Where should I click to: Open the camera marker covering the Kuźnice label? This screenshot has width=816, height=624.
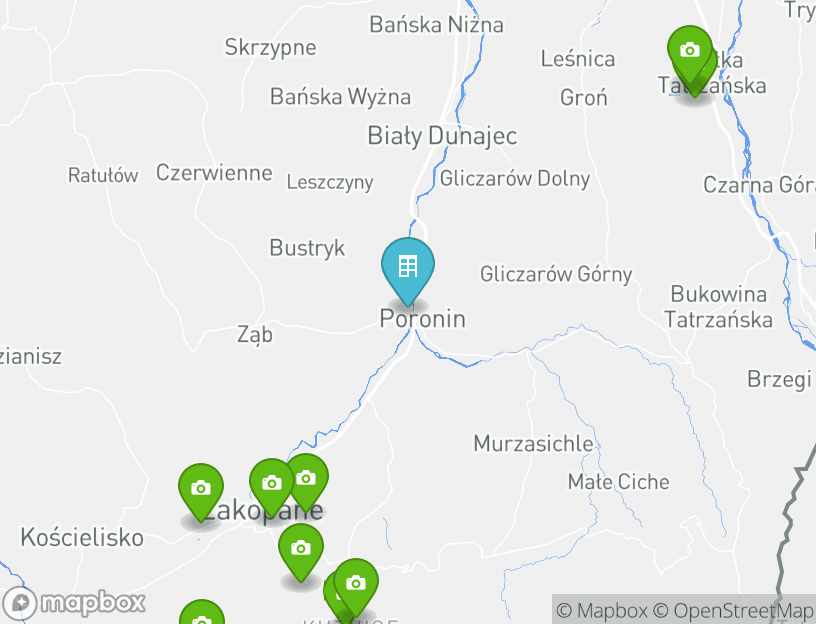(x=355, y=584)
